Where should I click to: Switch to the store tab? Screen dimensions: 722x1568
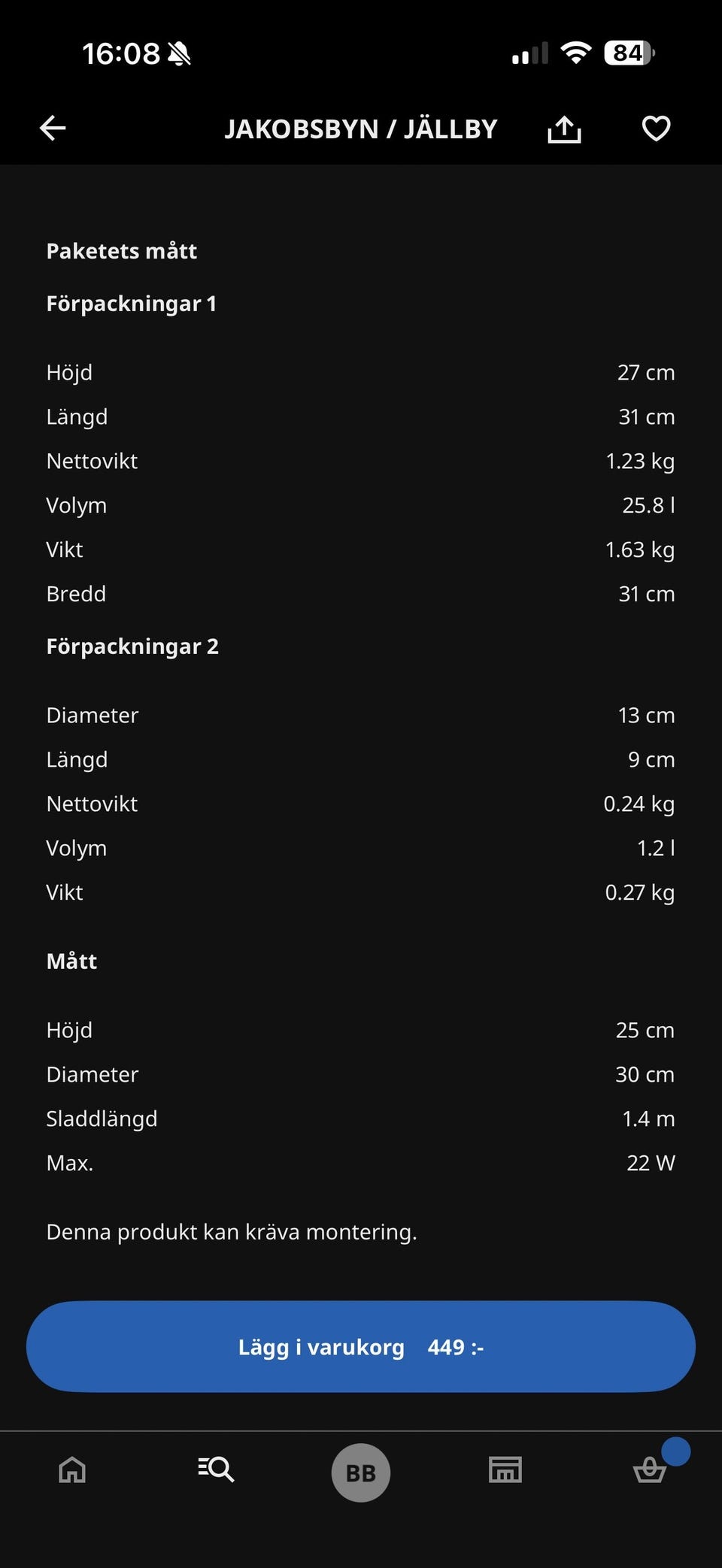(505, 1470)
